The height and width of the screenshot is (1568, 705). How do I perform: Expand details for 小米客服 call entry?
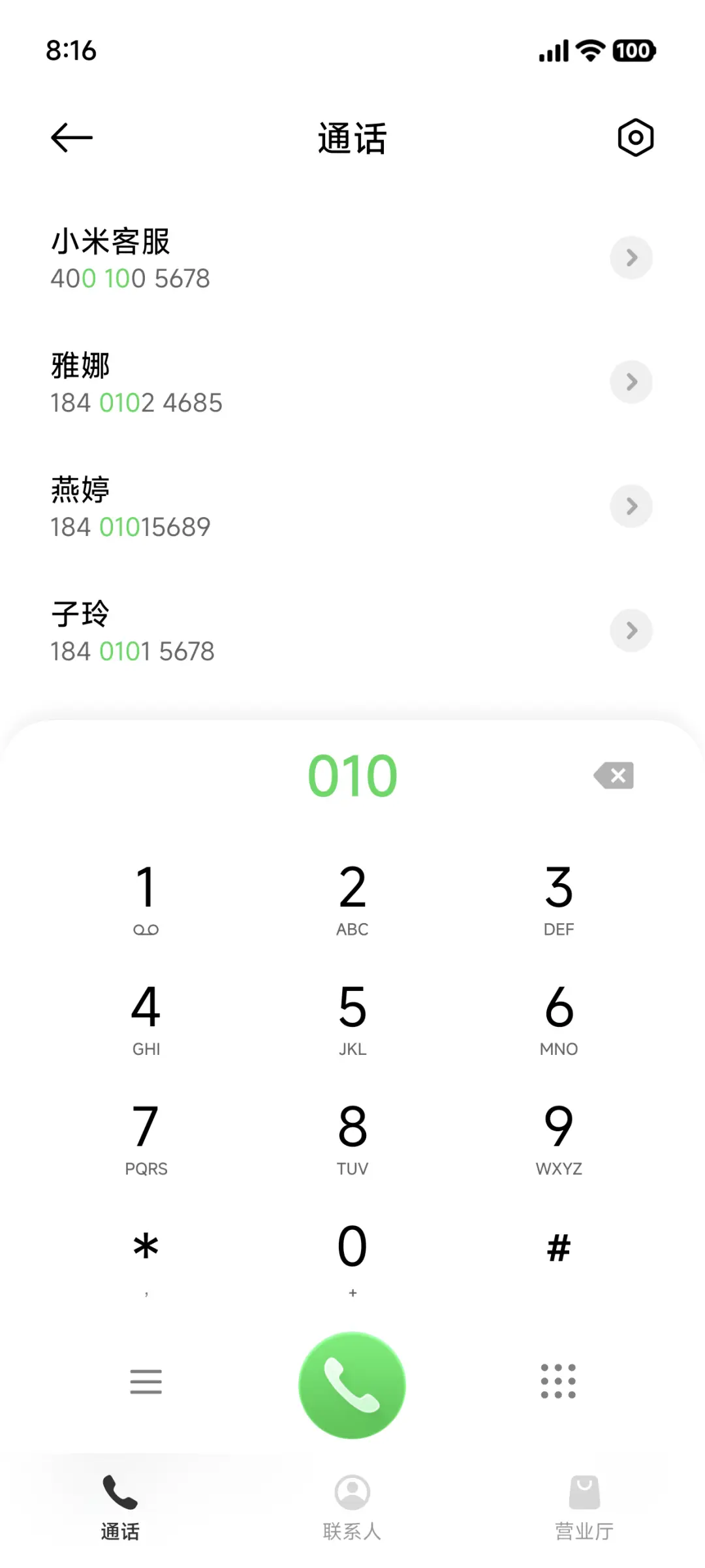(x=631, y=258)
